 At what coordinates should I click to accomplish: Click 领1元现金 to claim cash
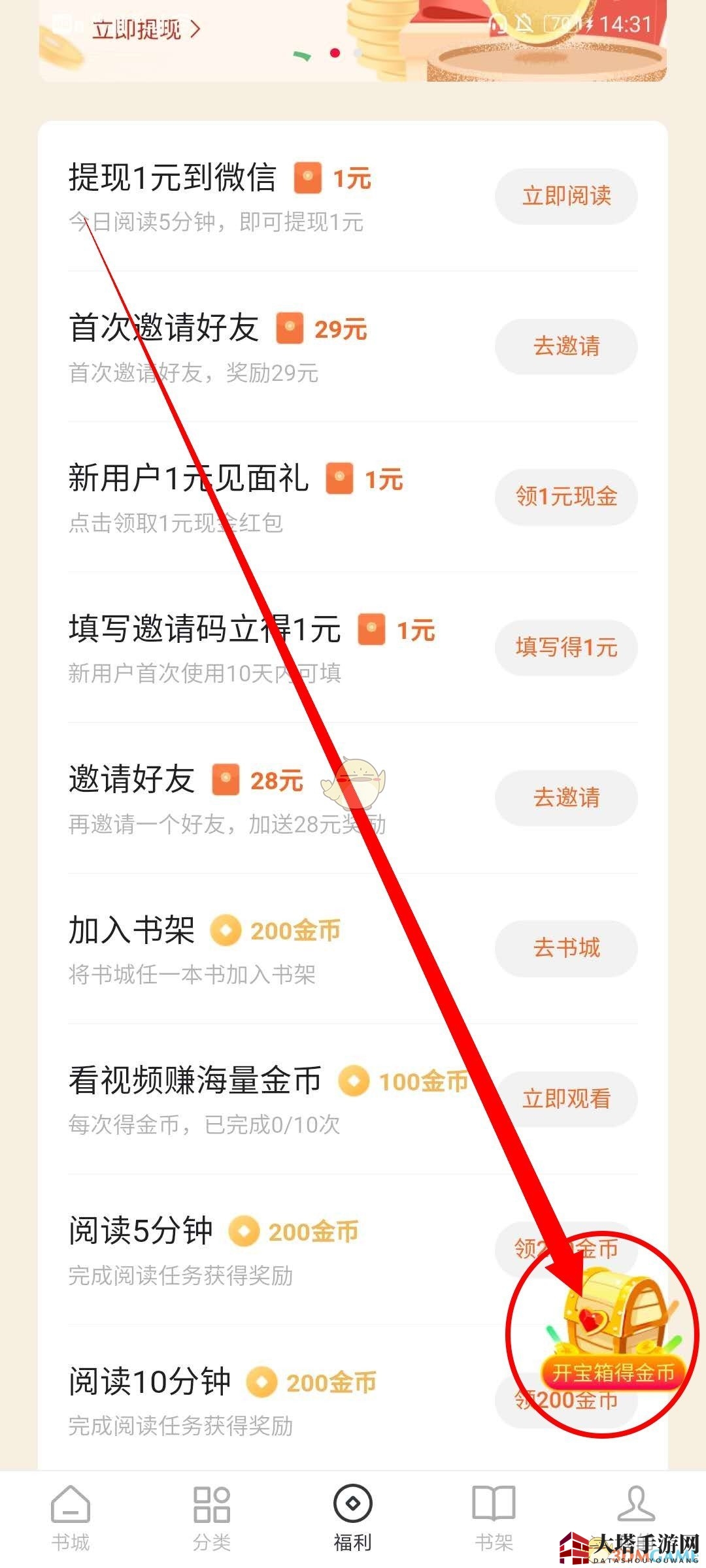(565, 497)
